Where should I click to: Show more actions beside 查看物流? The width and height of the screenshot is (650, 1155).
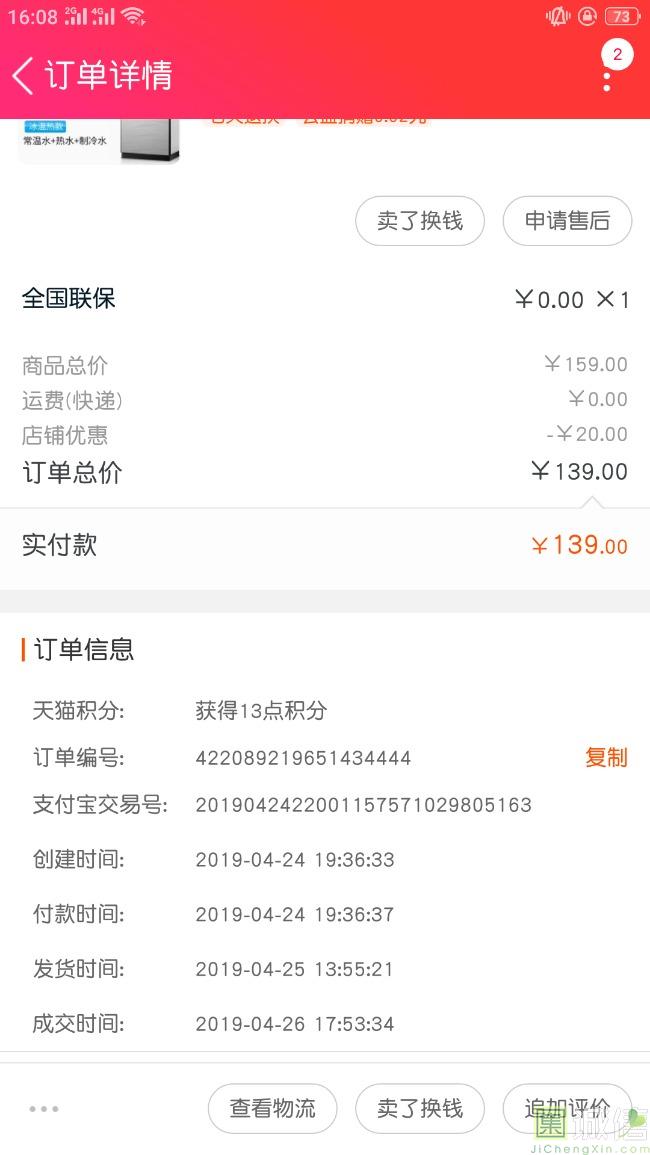tap(44, 1108)
